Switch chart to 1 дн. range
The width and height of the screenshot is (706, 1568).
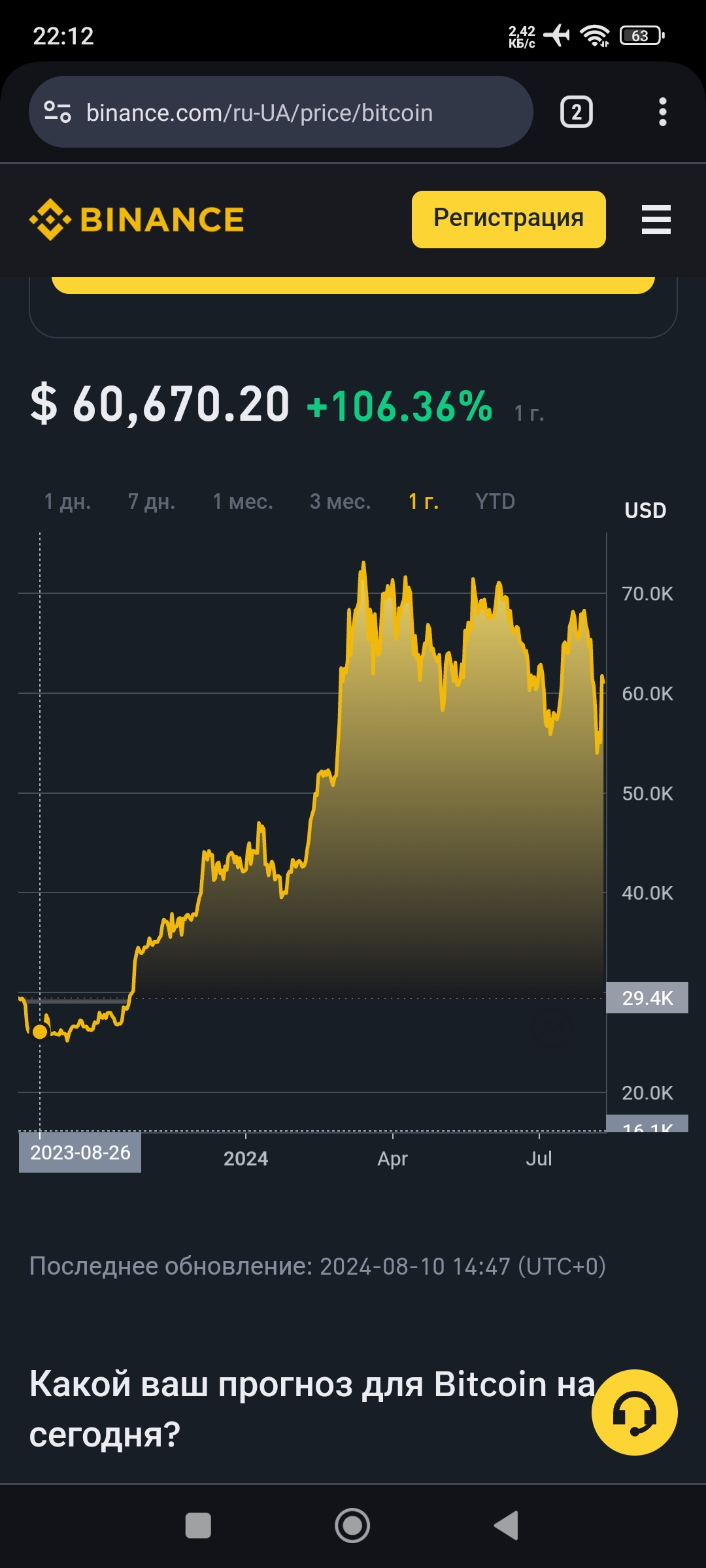tap(67, 501)
